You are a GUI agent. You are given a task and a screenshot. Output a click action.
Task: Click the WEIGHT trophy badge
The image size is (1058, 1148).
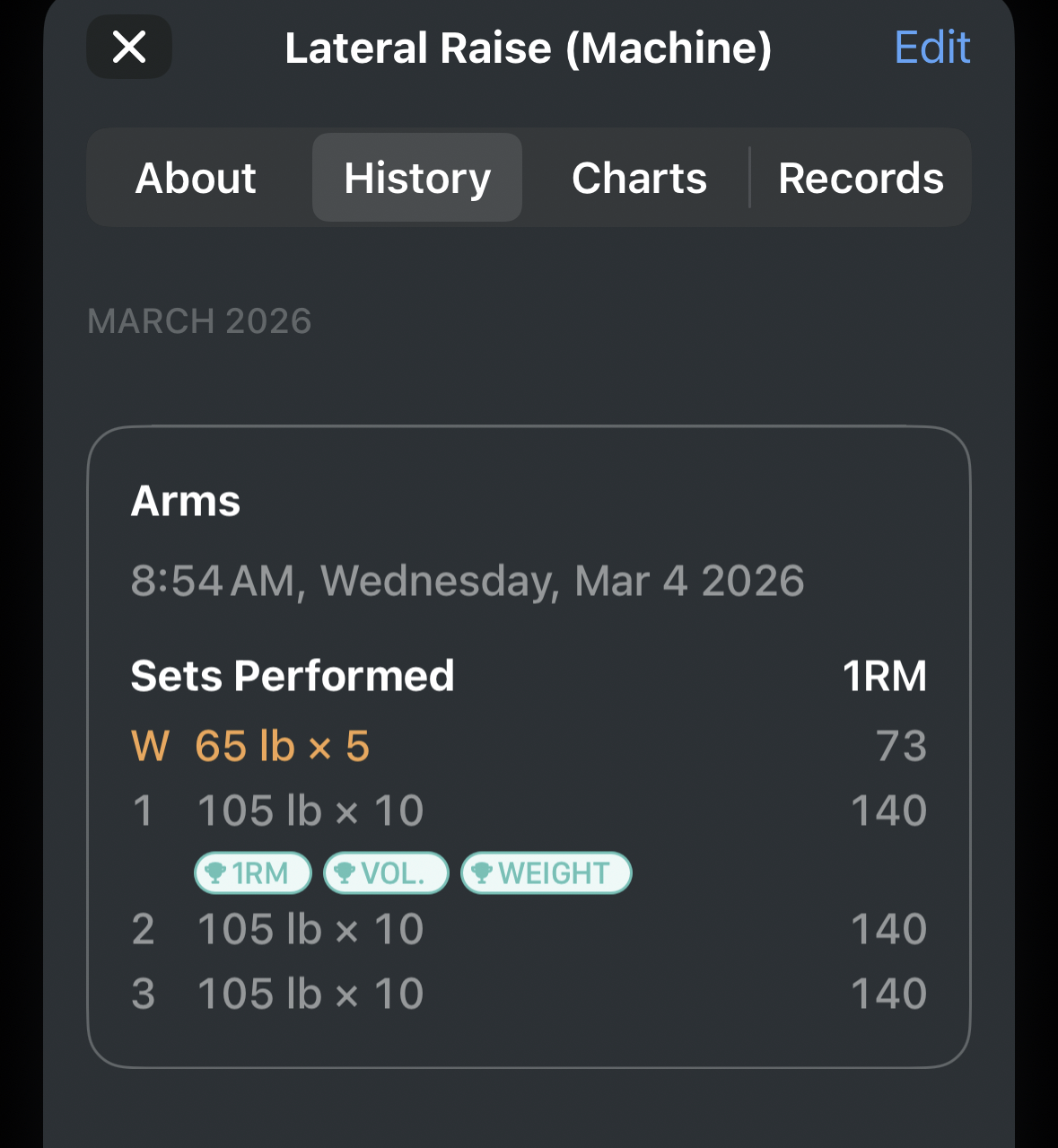pos(546,872)
